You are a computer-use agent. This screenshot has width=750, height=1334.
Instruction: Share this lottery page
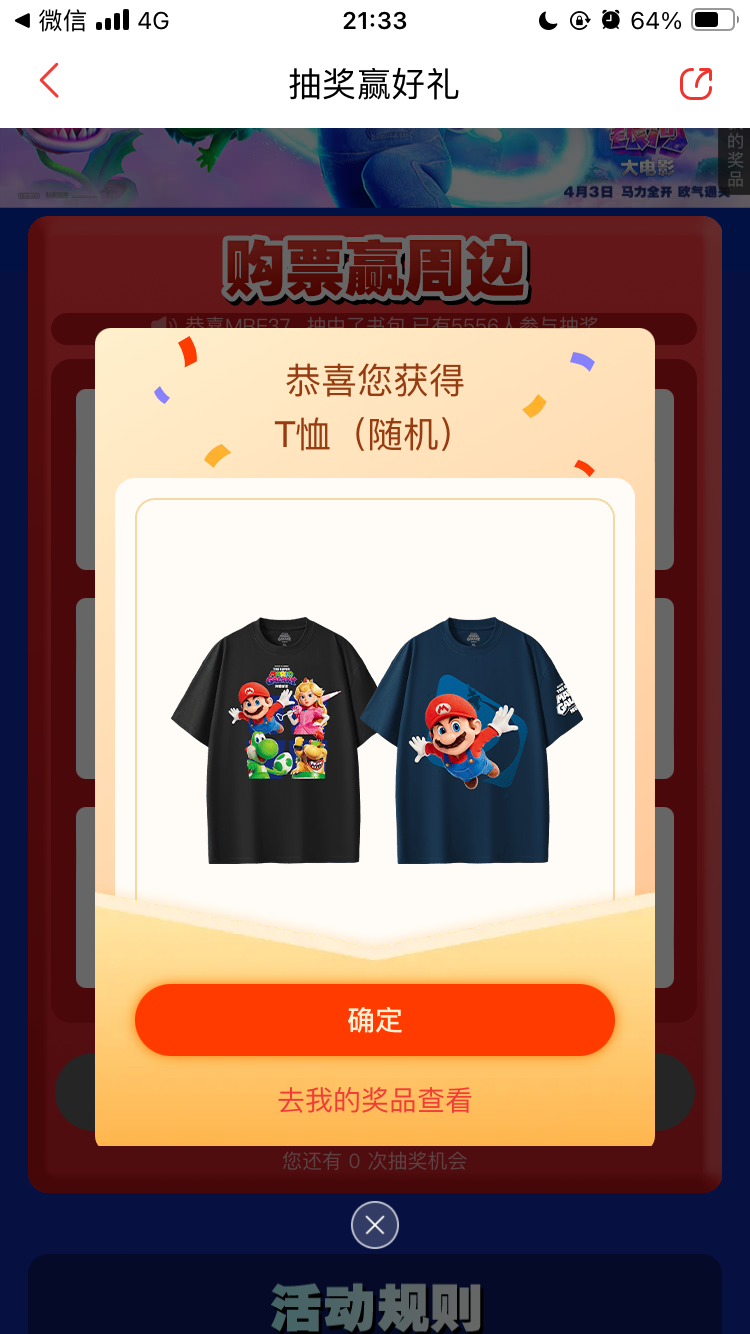[x=695, y=84]
